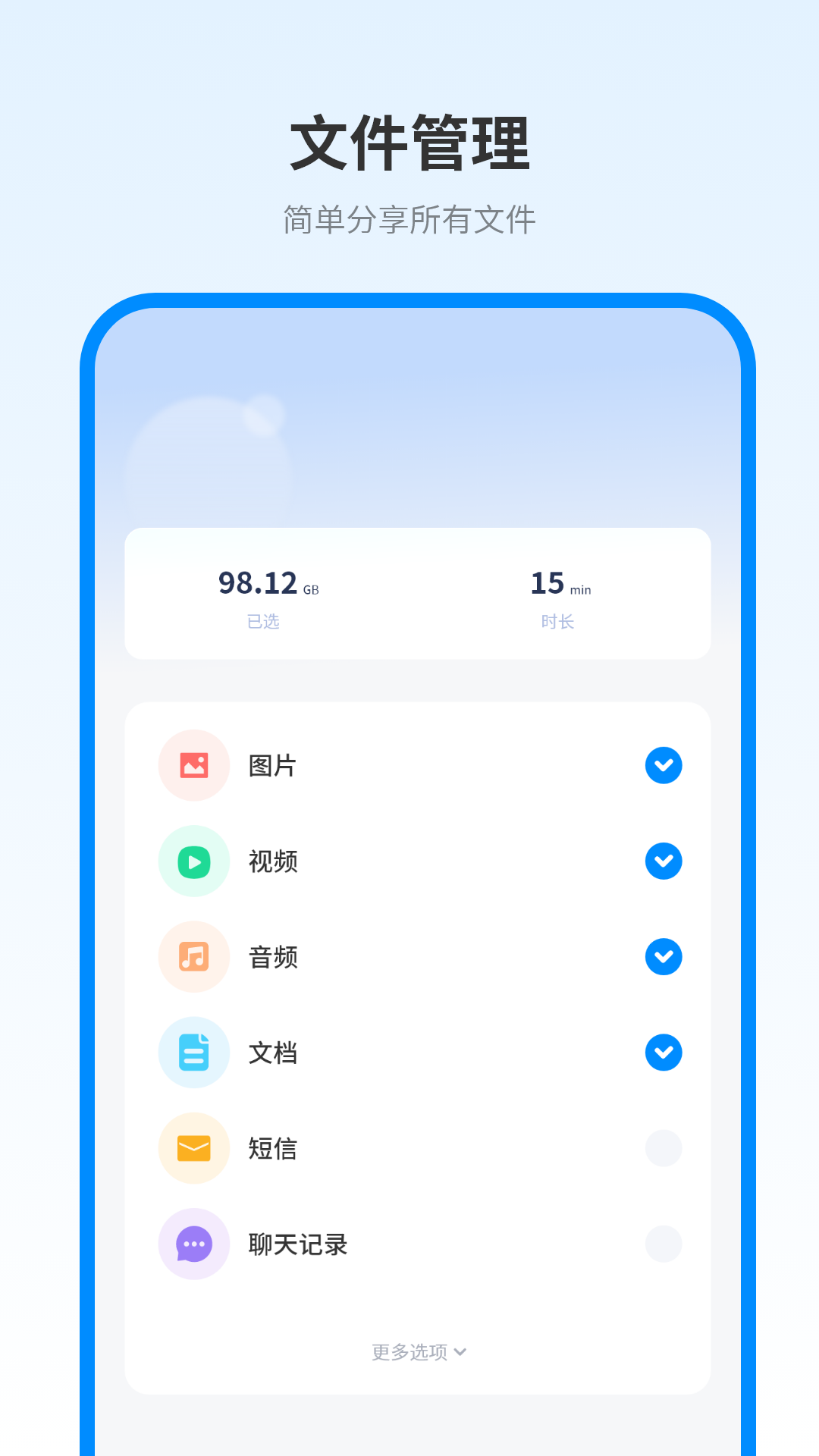
Task: Select the 聊天记录 chat bubble icon
Action: pos(194,1244)
